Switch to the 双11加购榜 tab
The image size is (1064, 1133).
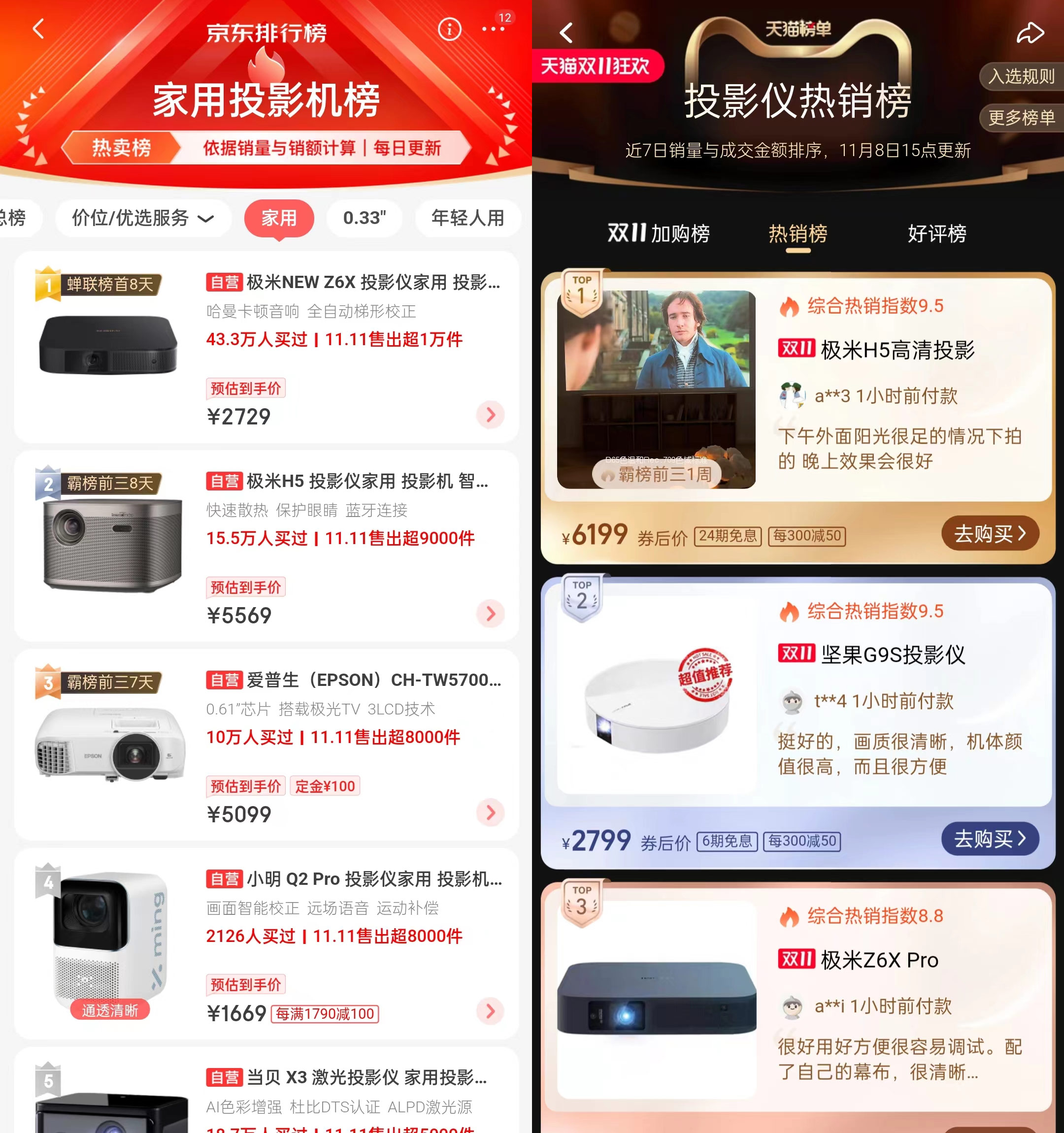pos(658,234)
